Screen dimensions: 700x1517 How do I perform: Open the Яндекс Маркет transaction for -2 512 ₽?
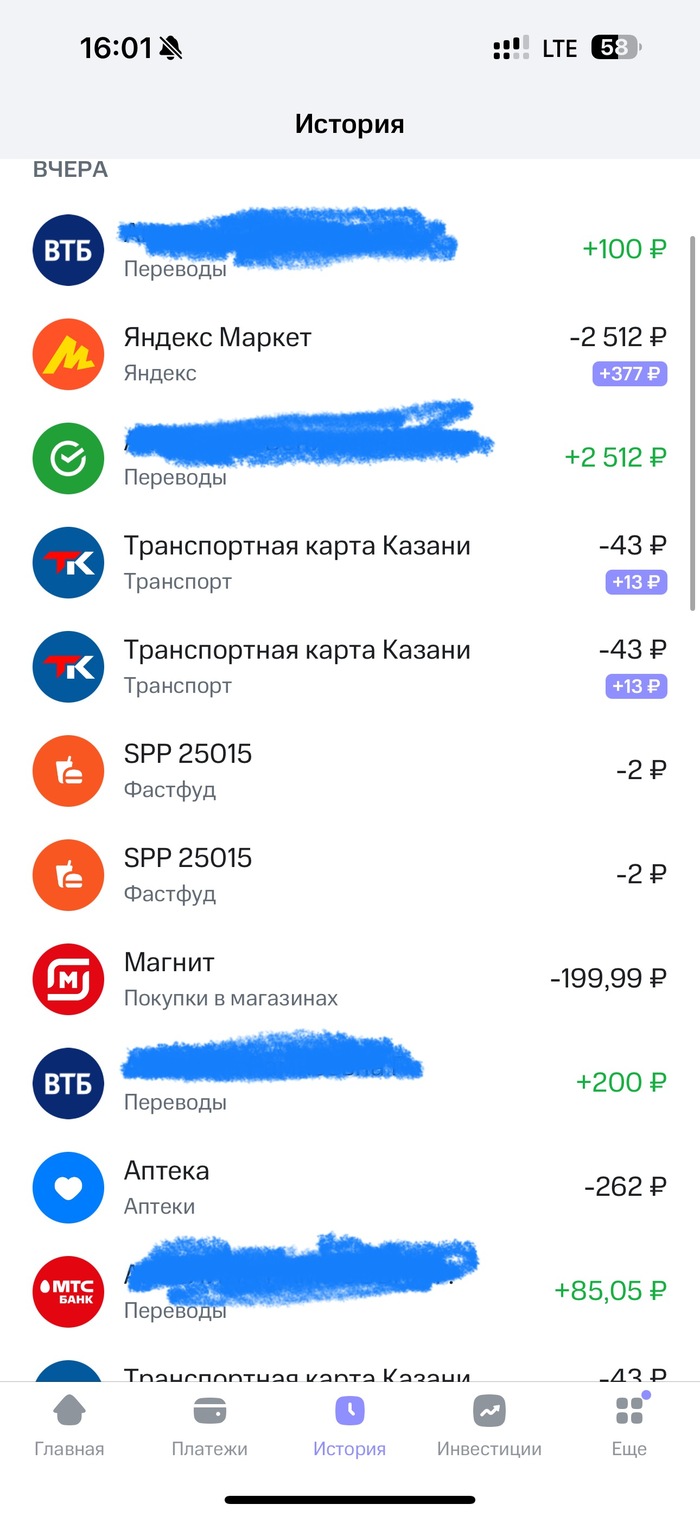click(350, 354)
